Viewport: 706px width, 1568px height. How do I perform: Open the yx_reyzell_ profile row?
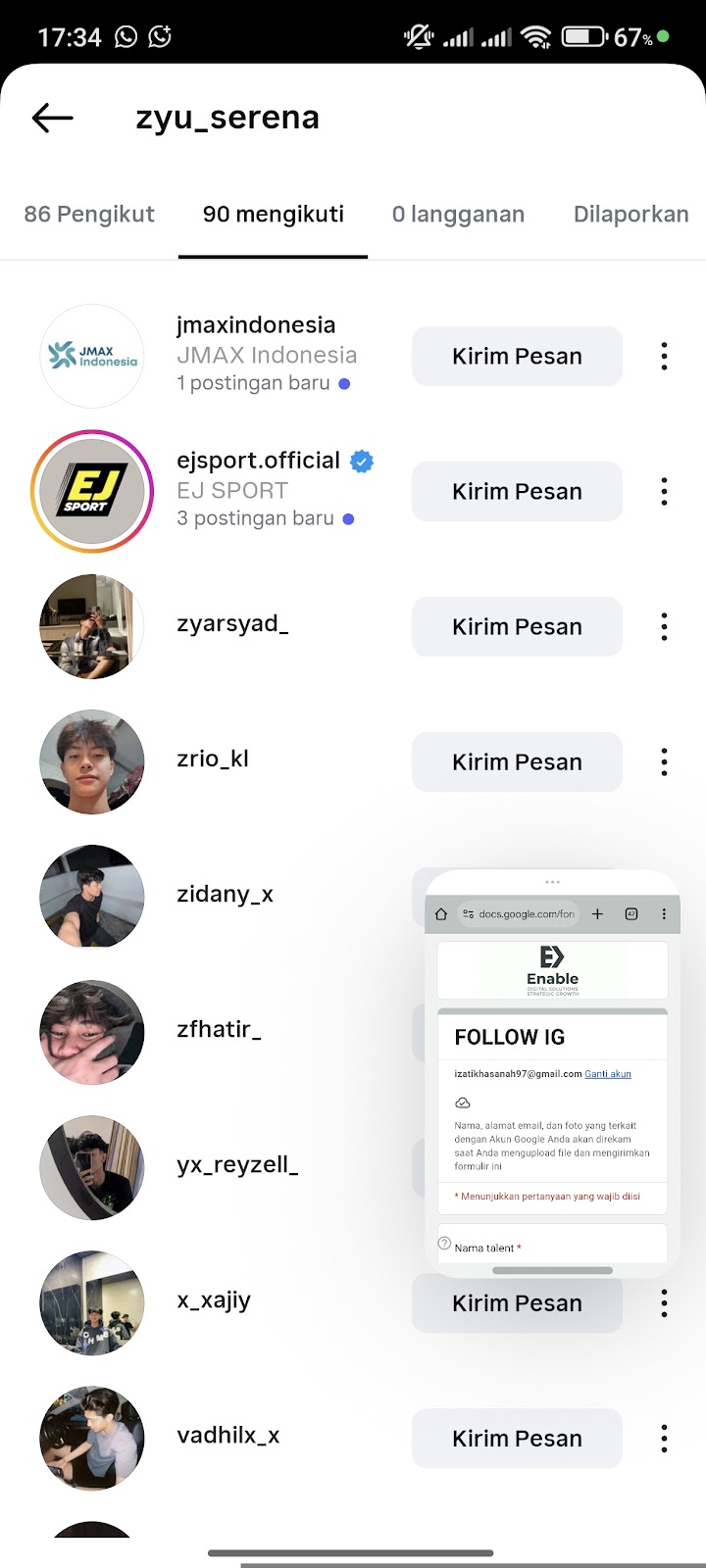(x=237, y=1165)
